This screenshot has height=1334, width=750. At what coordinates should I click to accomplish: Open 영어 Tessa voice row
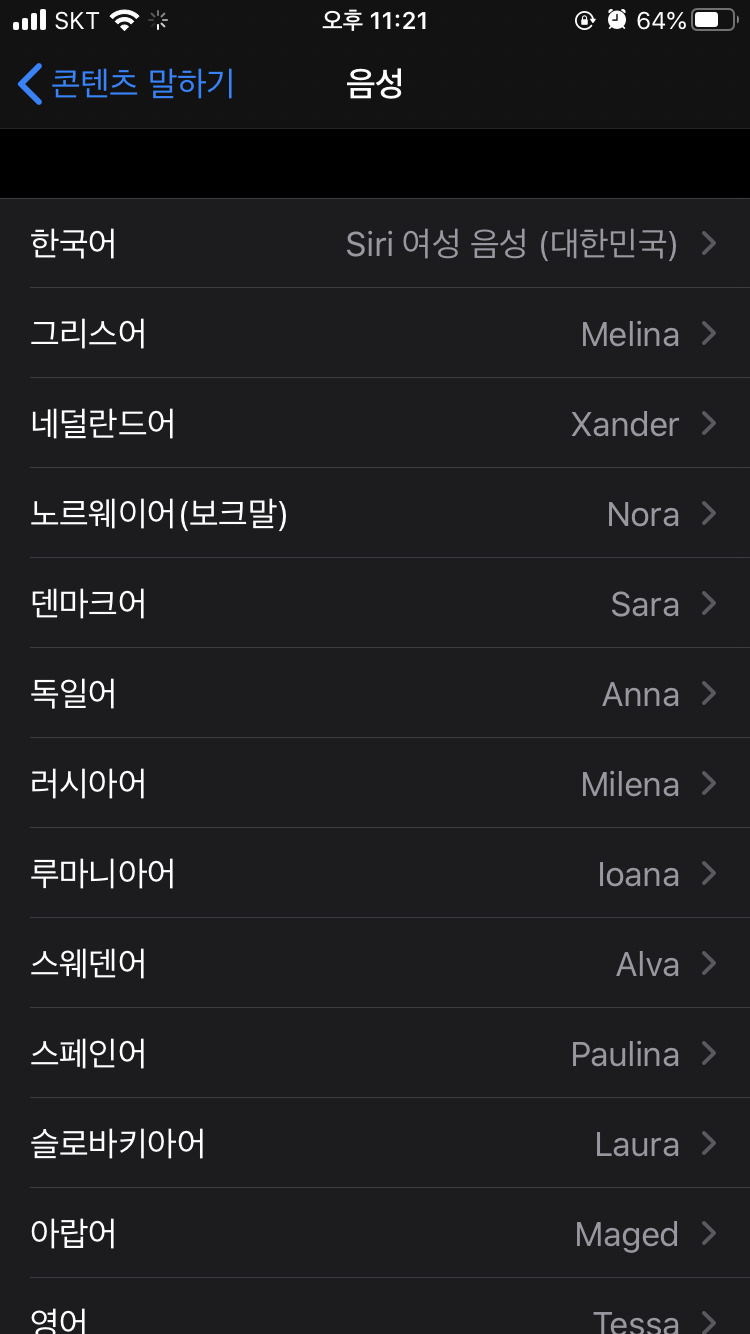pyautogui.click(x=375, y=1307)
